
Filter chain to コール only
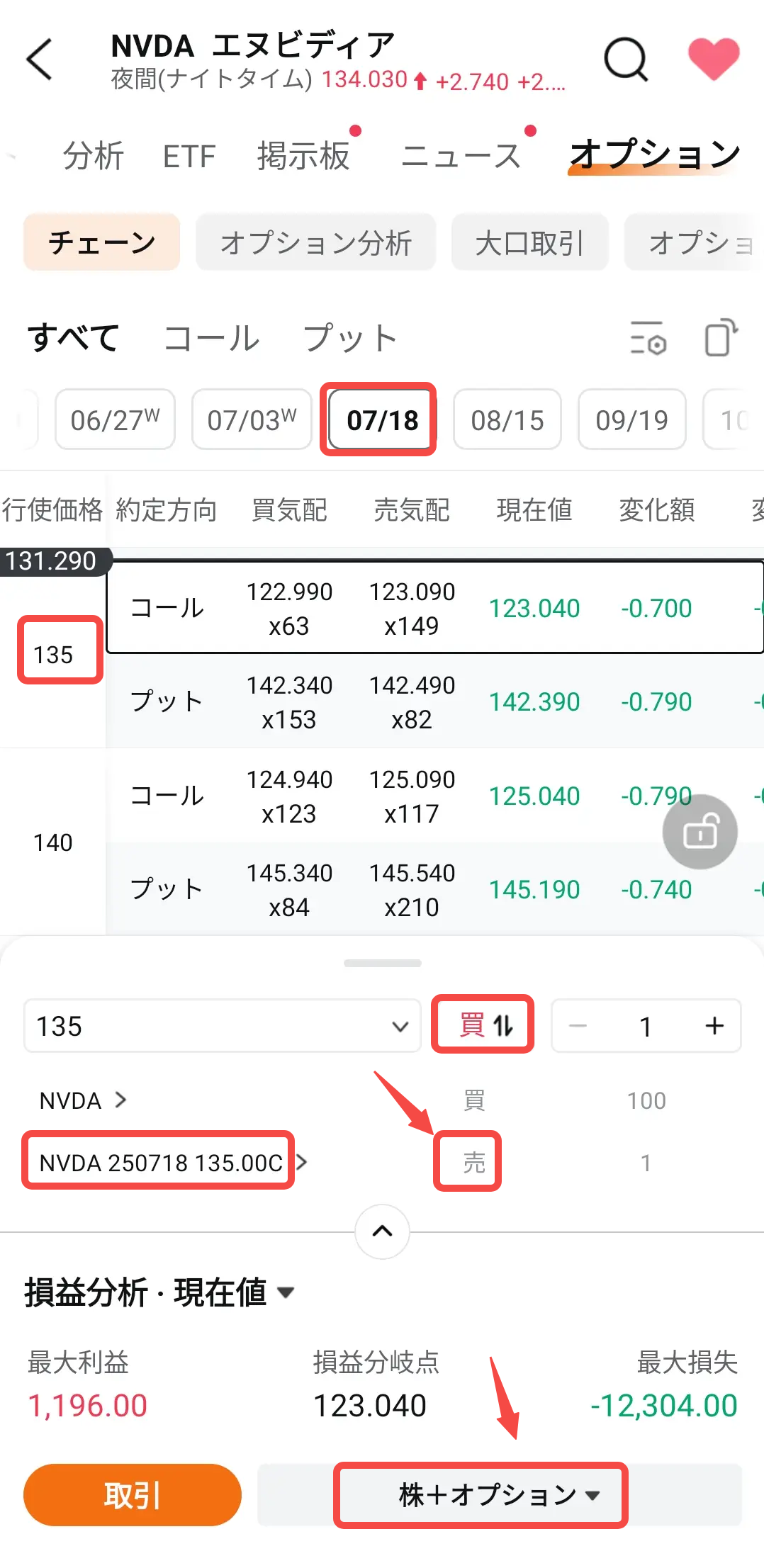[x=211, y=338]
